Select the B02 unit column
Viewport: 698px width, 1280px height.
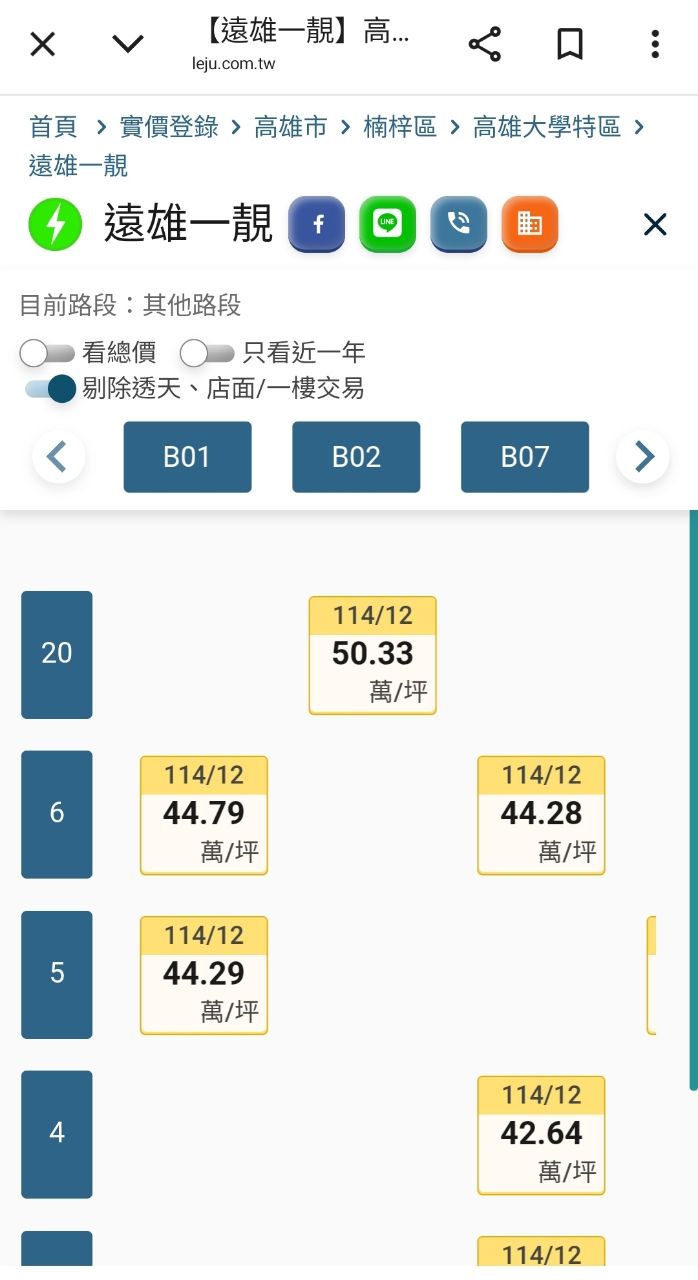(x=356, y=457)
